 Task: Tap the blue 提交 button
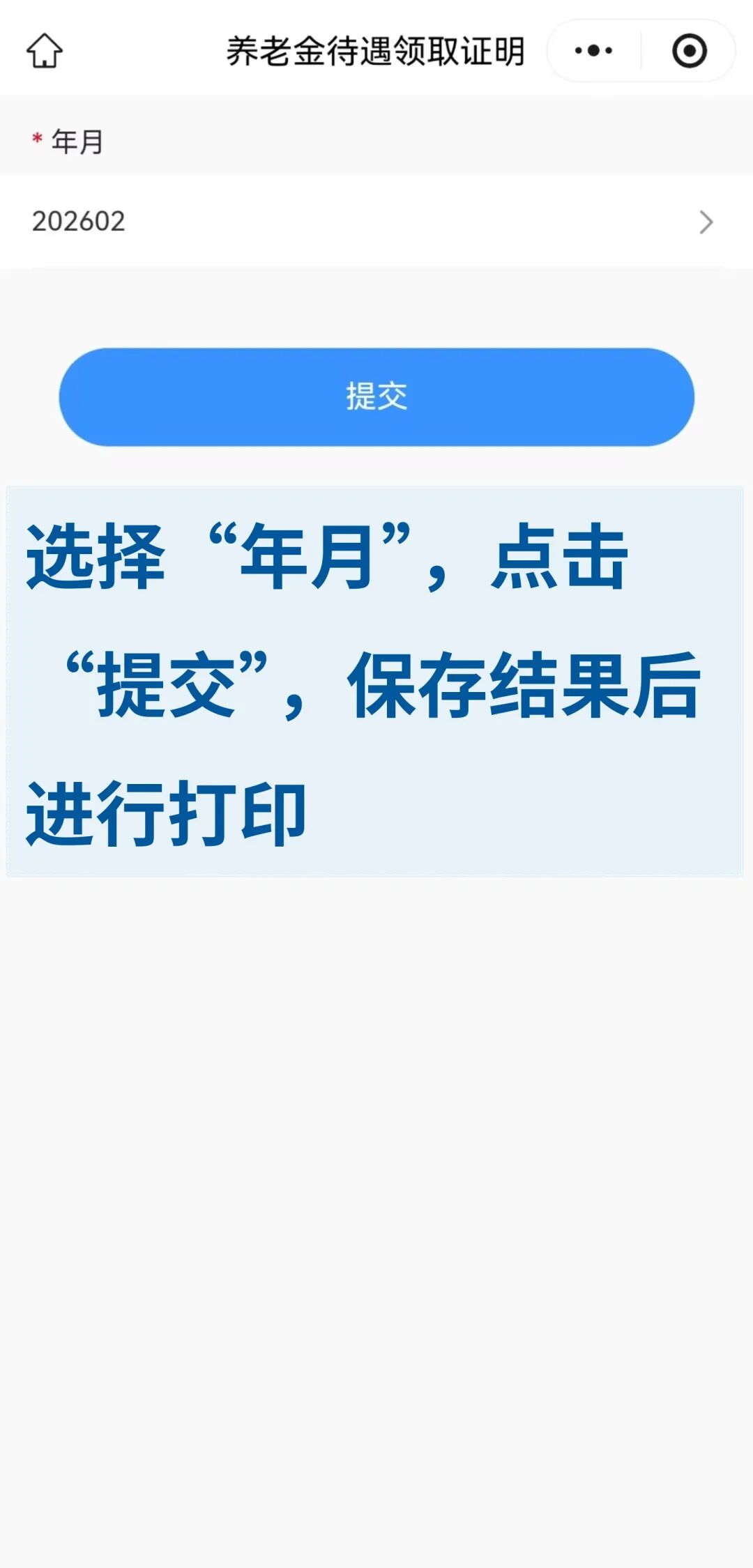click(x=376, y=397)
